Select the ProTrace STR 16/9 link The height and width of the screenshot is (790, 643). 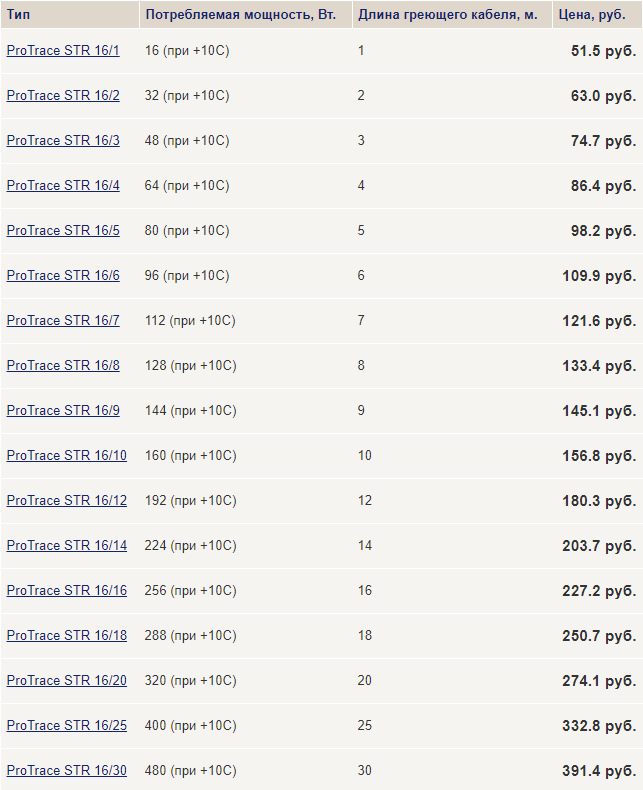click(x=63, y=410)
